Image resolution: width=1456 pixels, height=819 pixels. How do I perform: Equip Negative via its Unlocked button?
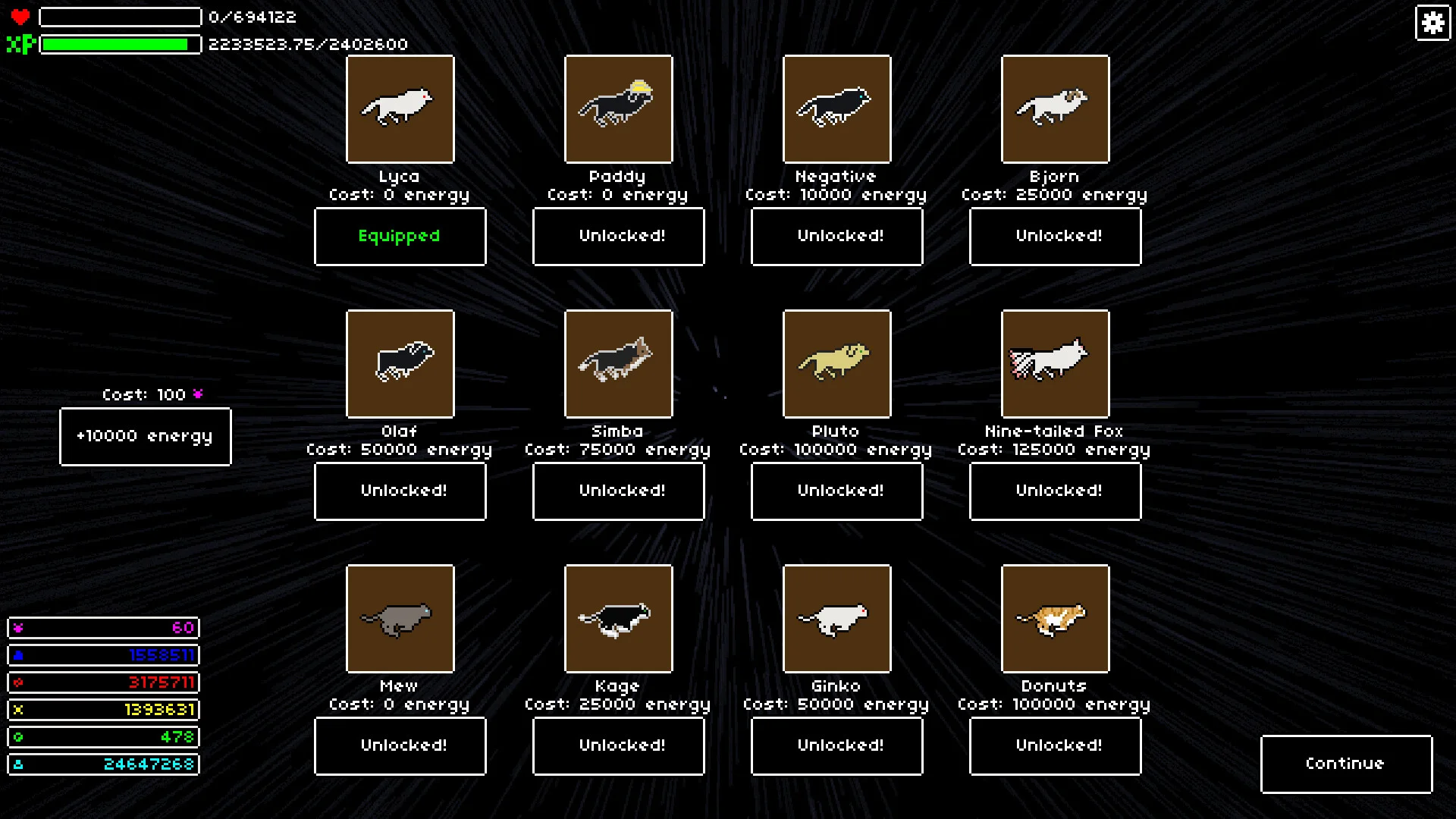[x=836, y=236]
